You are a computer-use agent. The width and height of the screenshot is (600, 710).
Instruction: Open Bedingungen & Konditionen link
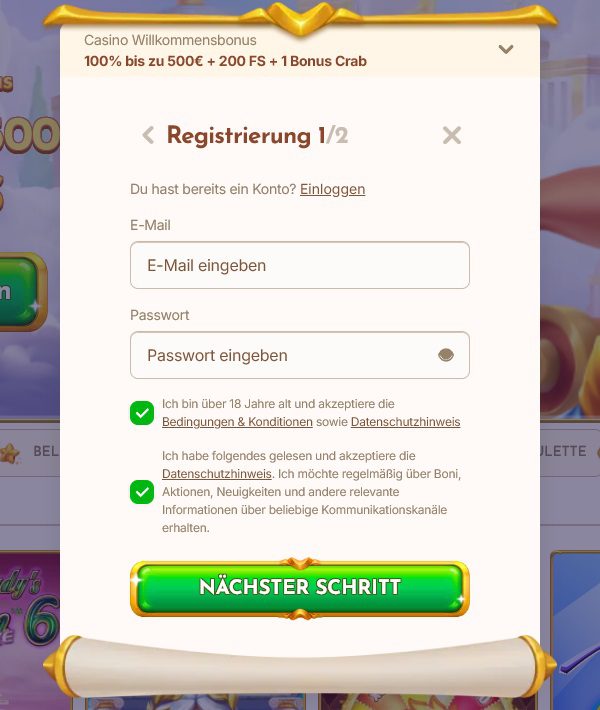point(237,422)
